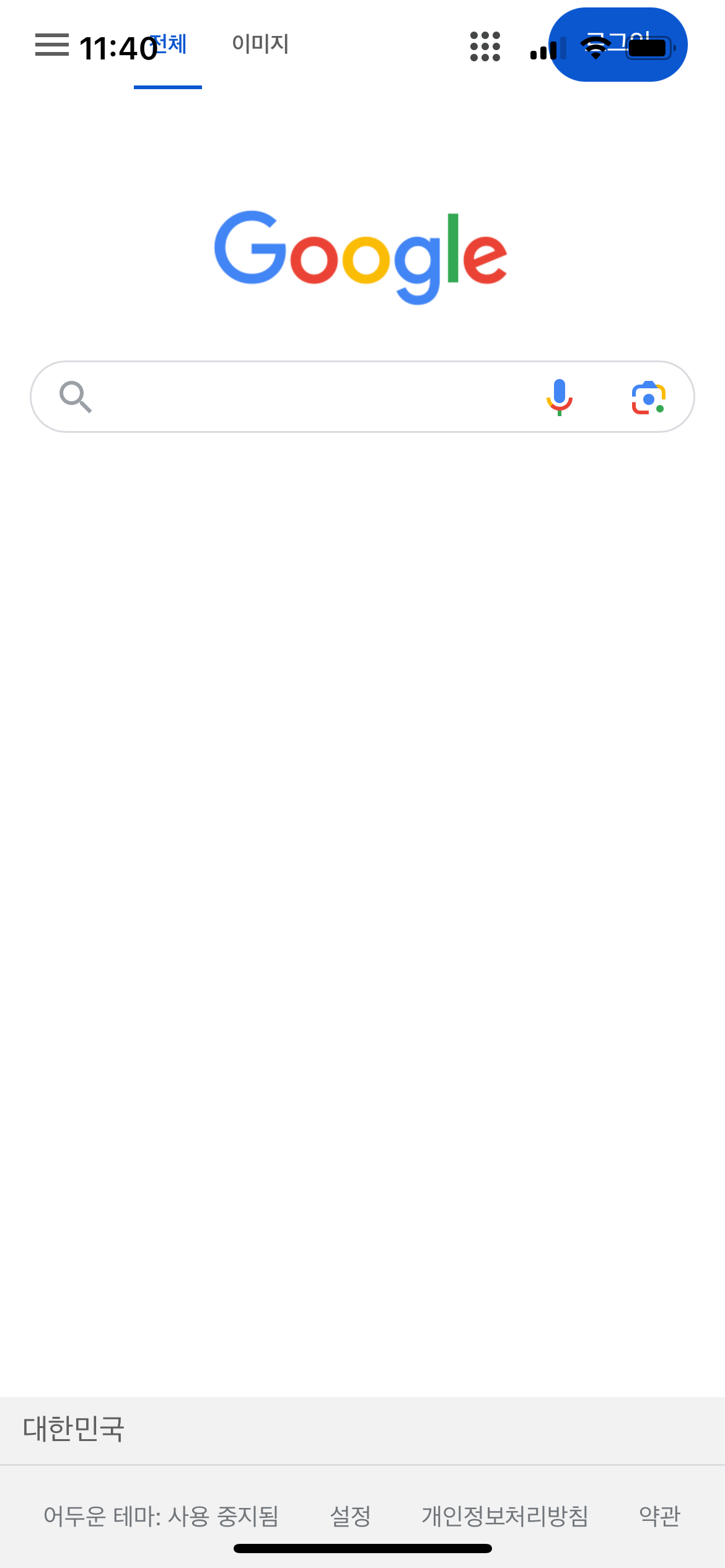Start voice search with the microphone
Screen dimensions: 725x1568
pyautogui.click(x=560, y=397)
